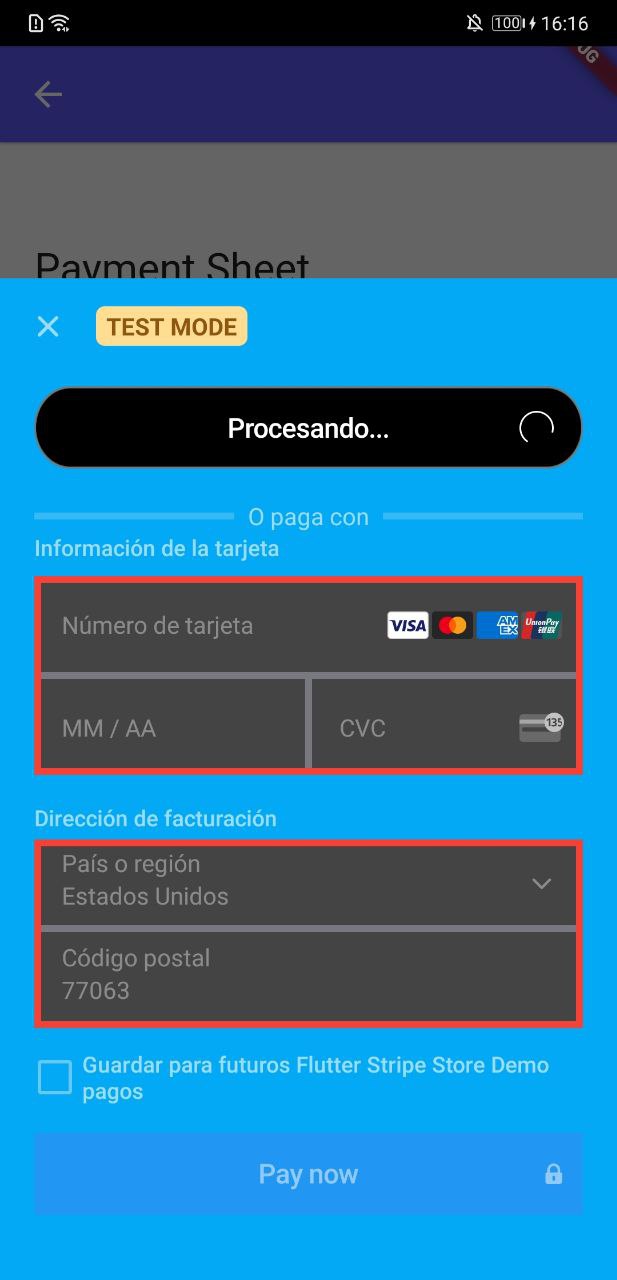Screen dimensions: 617x1280
Task: Check Guardar para futuros pagos box
Action: pos(55,1078)
